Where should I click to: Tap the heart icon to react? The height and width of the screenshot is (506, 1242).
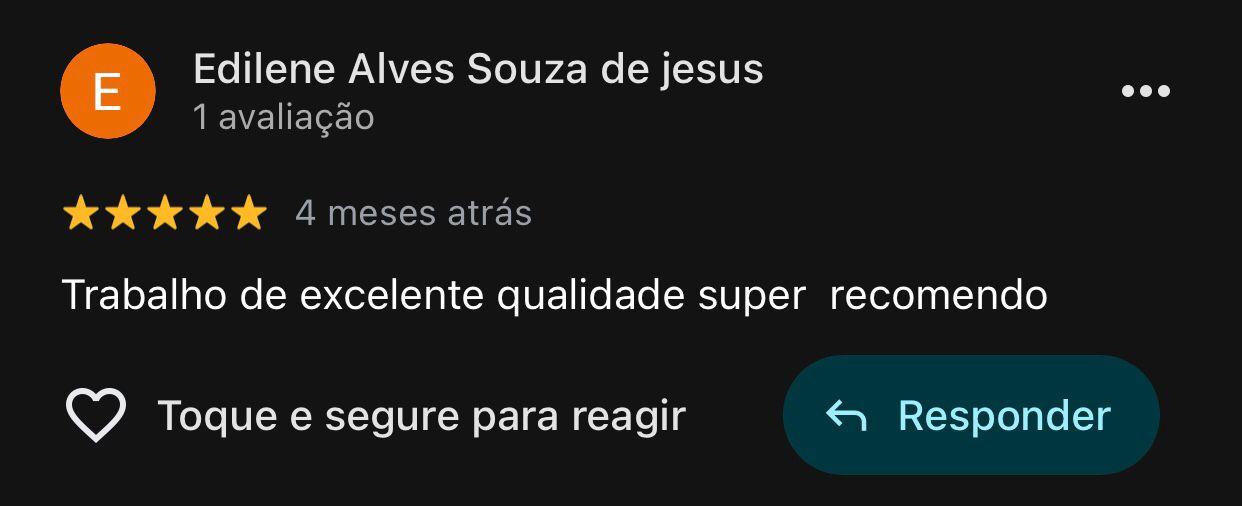[x=95, y=415]
